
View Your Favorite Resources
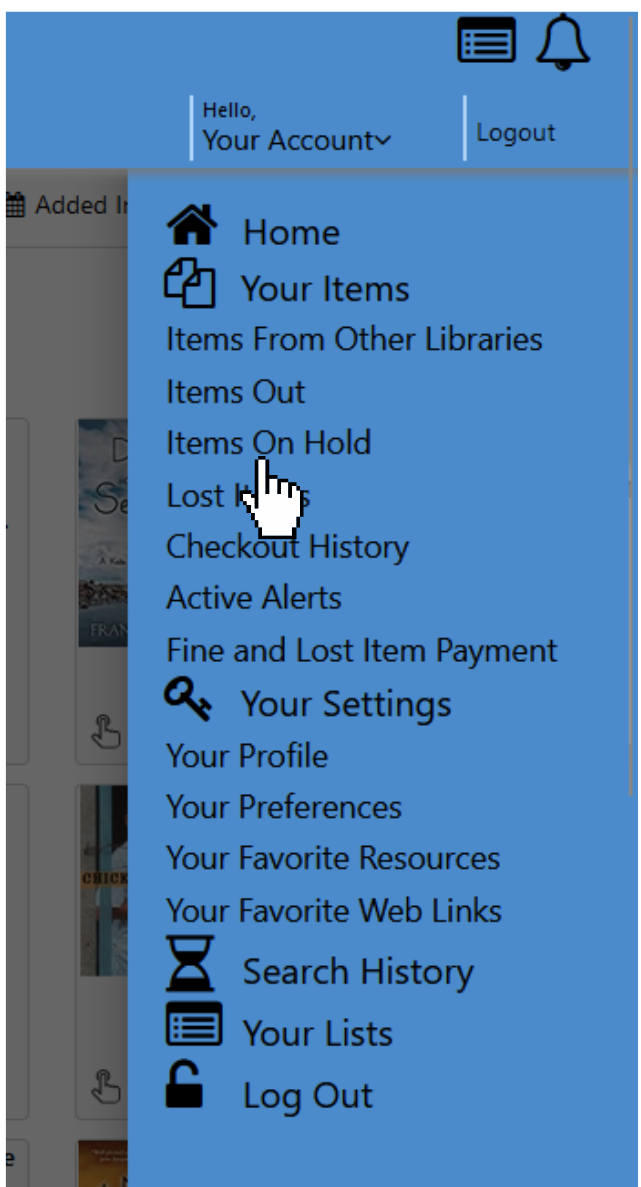point(333,858)
